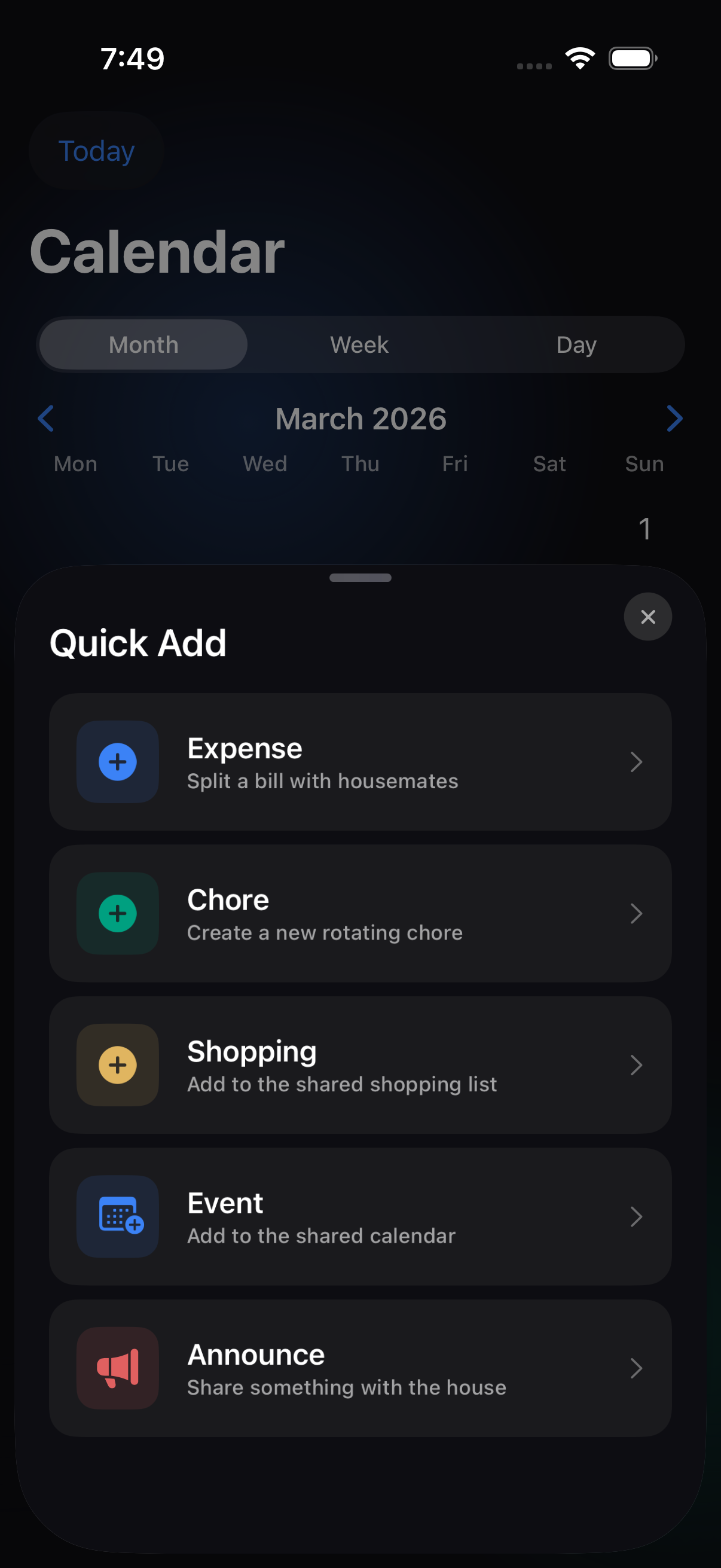Image resolution: width=721 pixels, height=1568 pixels.
Task: Switch to the Day view tab
Action: (576, 344)
